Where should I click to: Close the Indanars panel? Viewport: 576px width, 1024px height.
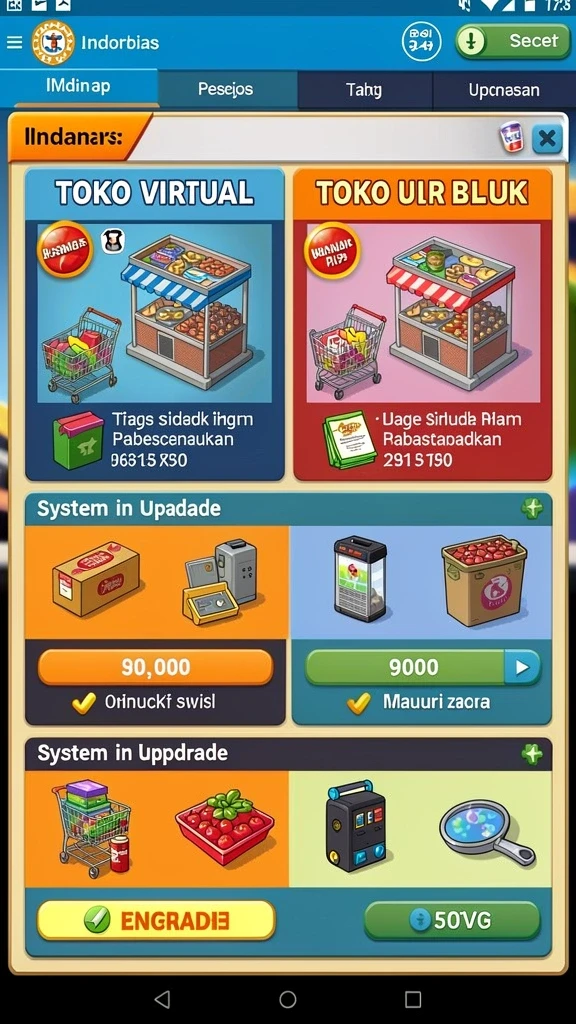547,138
